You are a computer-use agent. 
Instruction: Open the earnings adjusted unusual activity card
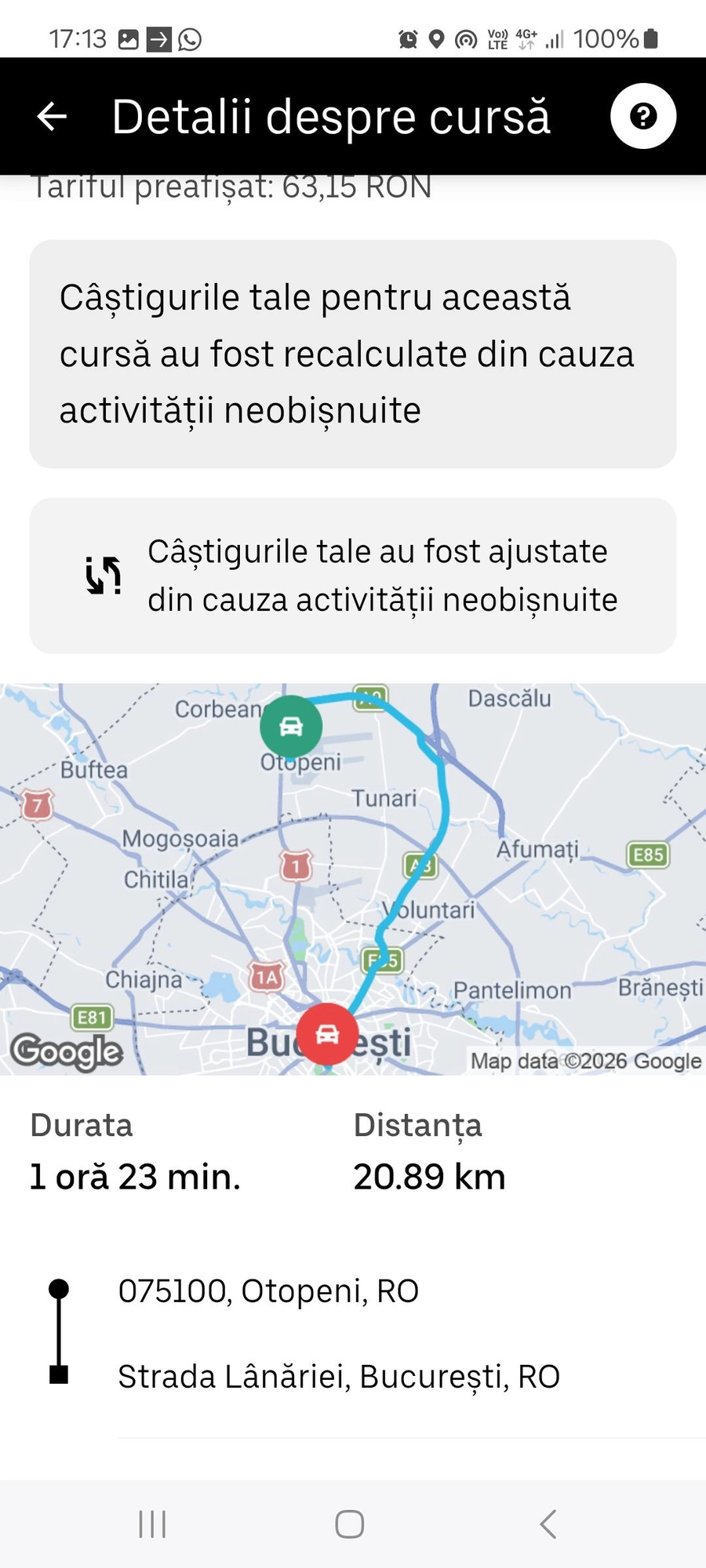[353, 575]
